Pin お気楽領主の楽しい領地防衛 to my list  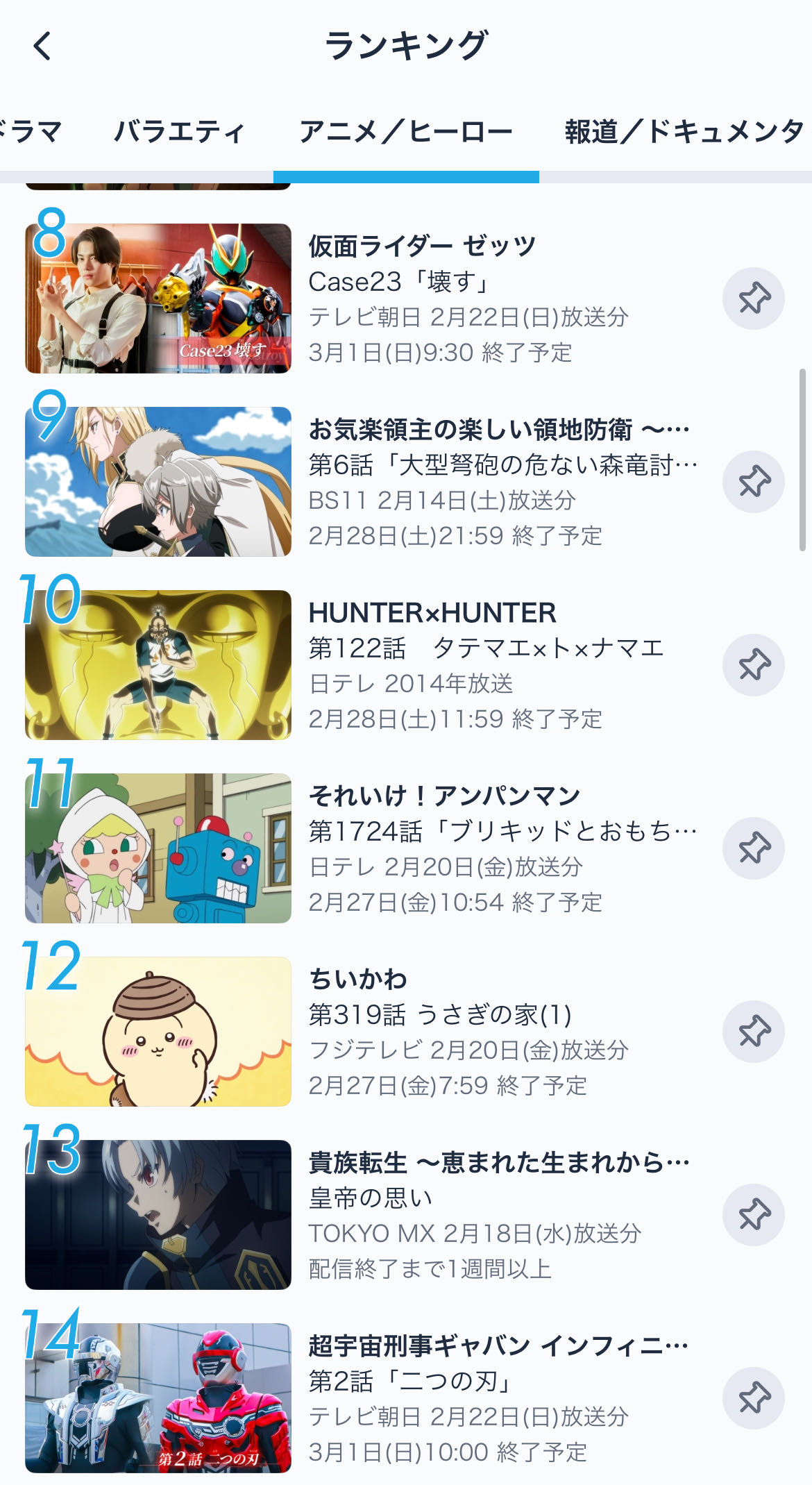pos(754,482)
